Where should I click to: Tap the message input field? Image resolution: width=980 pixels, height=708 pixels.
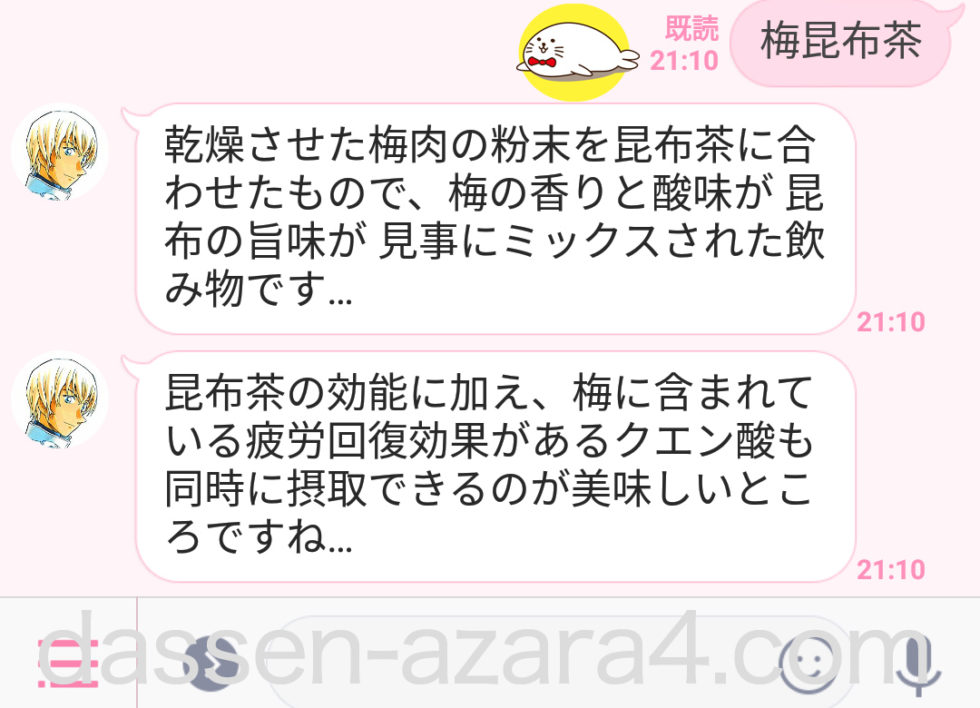[x=500, y=660]
